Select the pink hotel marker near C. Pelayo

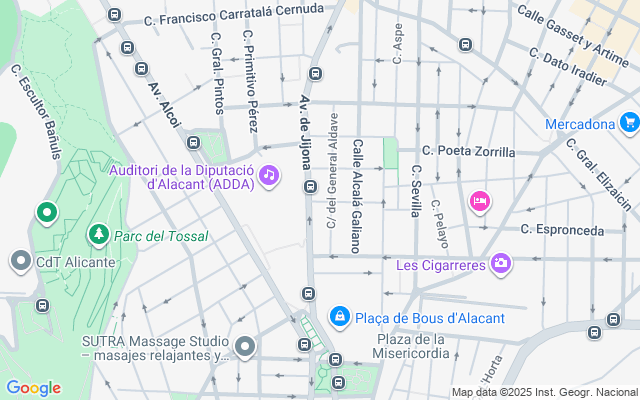pos(479,202)
